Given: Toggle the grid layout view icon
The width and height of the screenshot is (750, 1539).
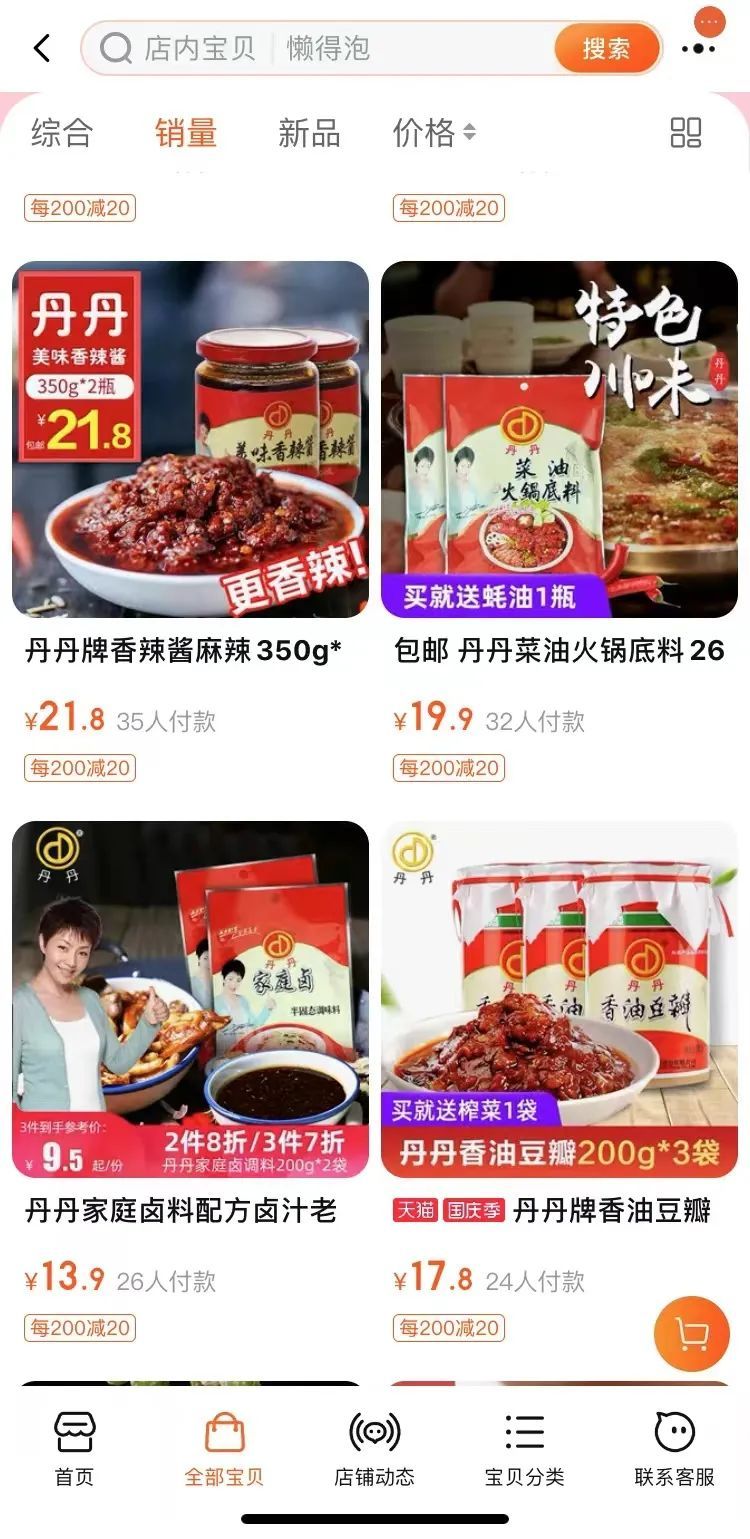Looking at the screenshot, I should (686, 133).
